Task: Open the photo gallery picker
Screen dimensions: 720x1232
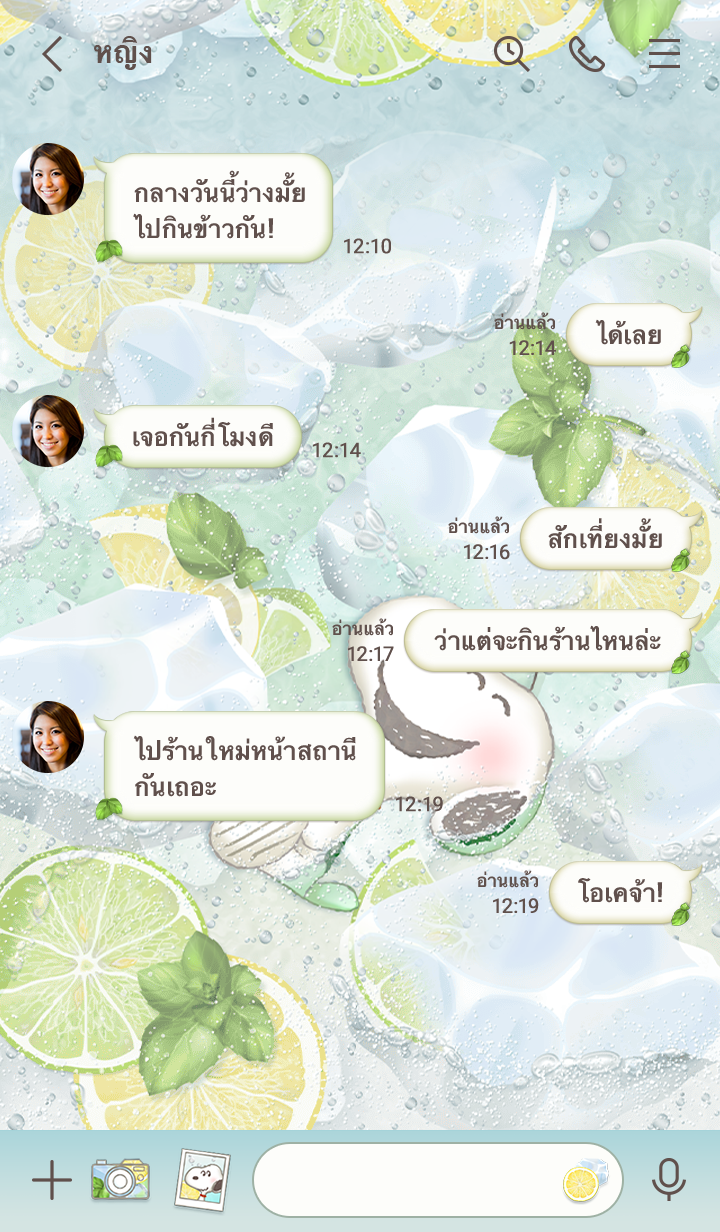Action: (x=203, y=1180)
